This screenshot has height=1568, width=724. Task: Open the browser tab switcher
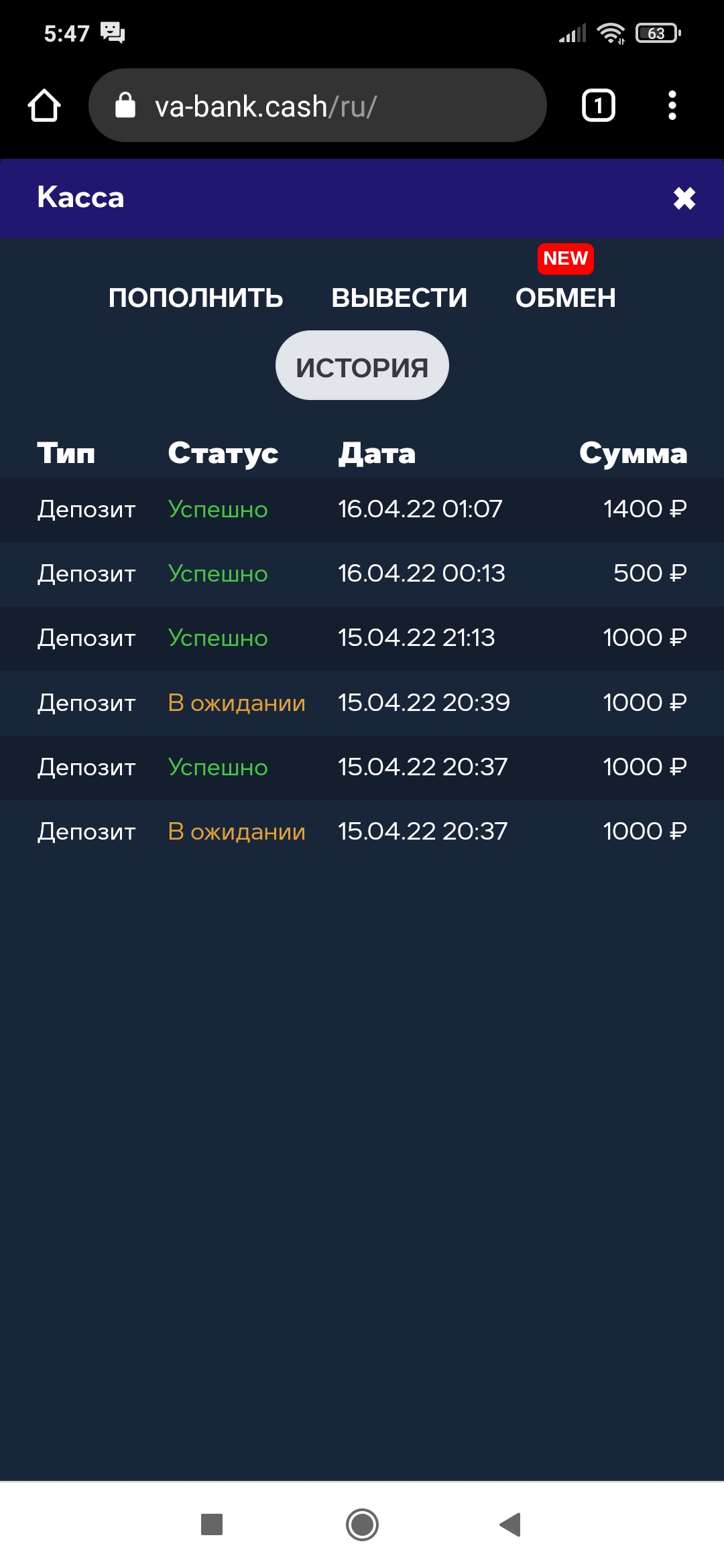click(599, 106)
